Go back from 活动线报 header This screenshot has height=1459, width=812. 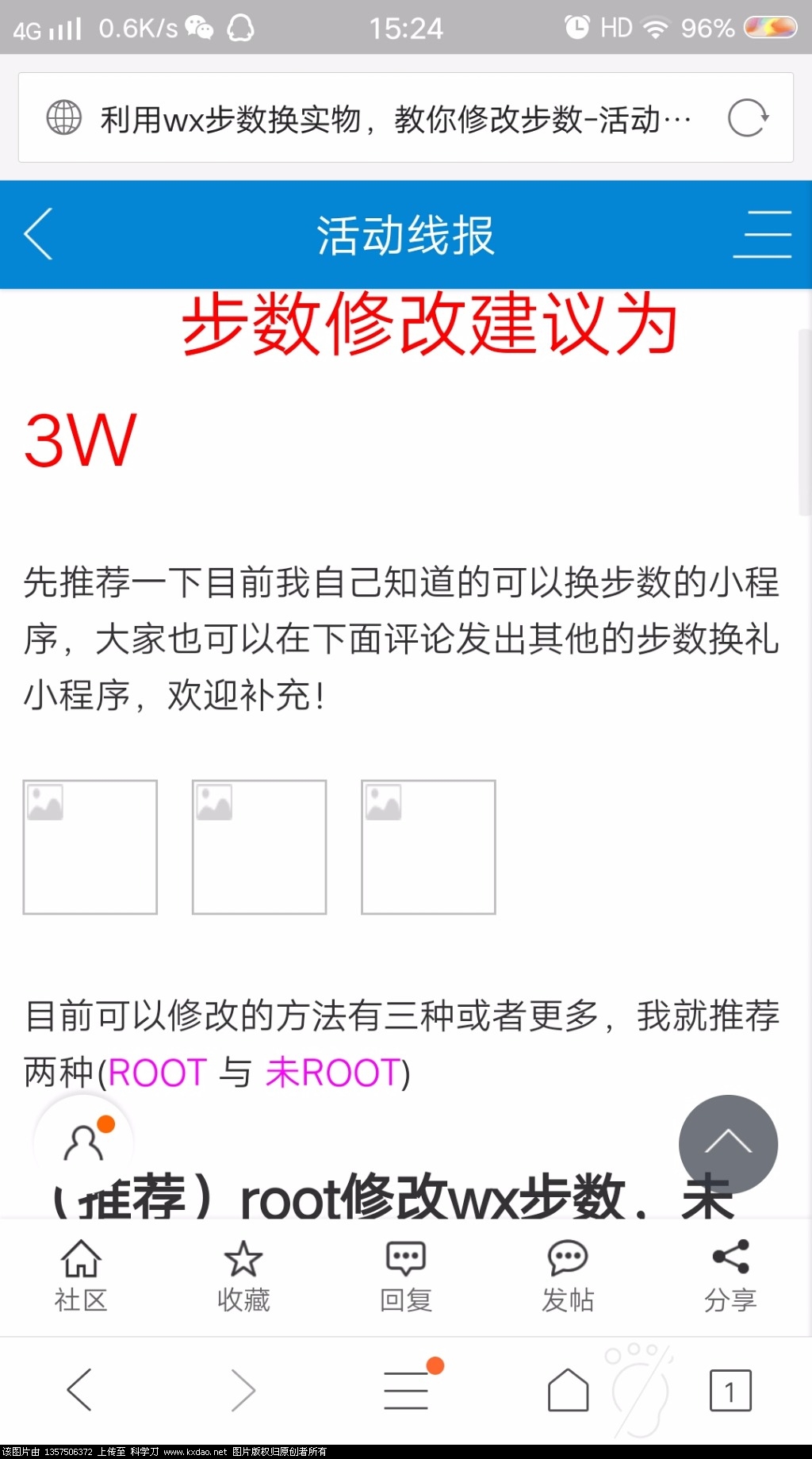(38, 234)
